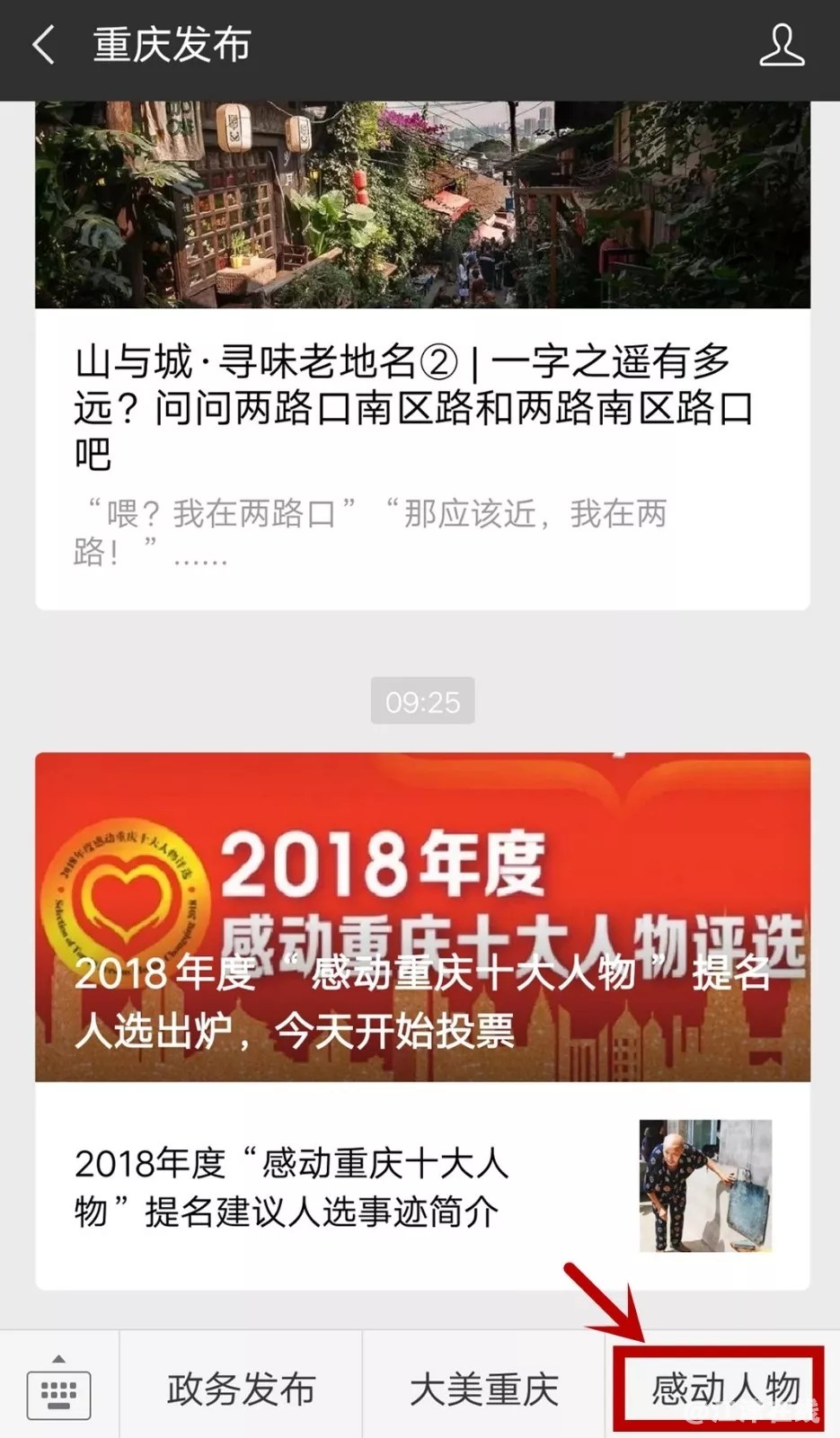Open the account profile icon
840x1438 pixels.
click(x=781, y=45)
